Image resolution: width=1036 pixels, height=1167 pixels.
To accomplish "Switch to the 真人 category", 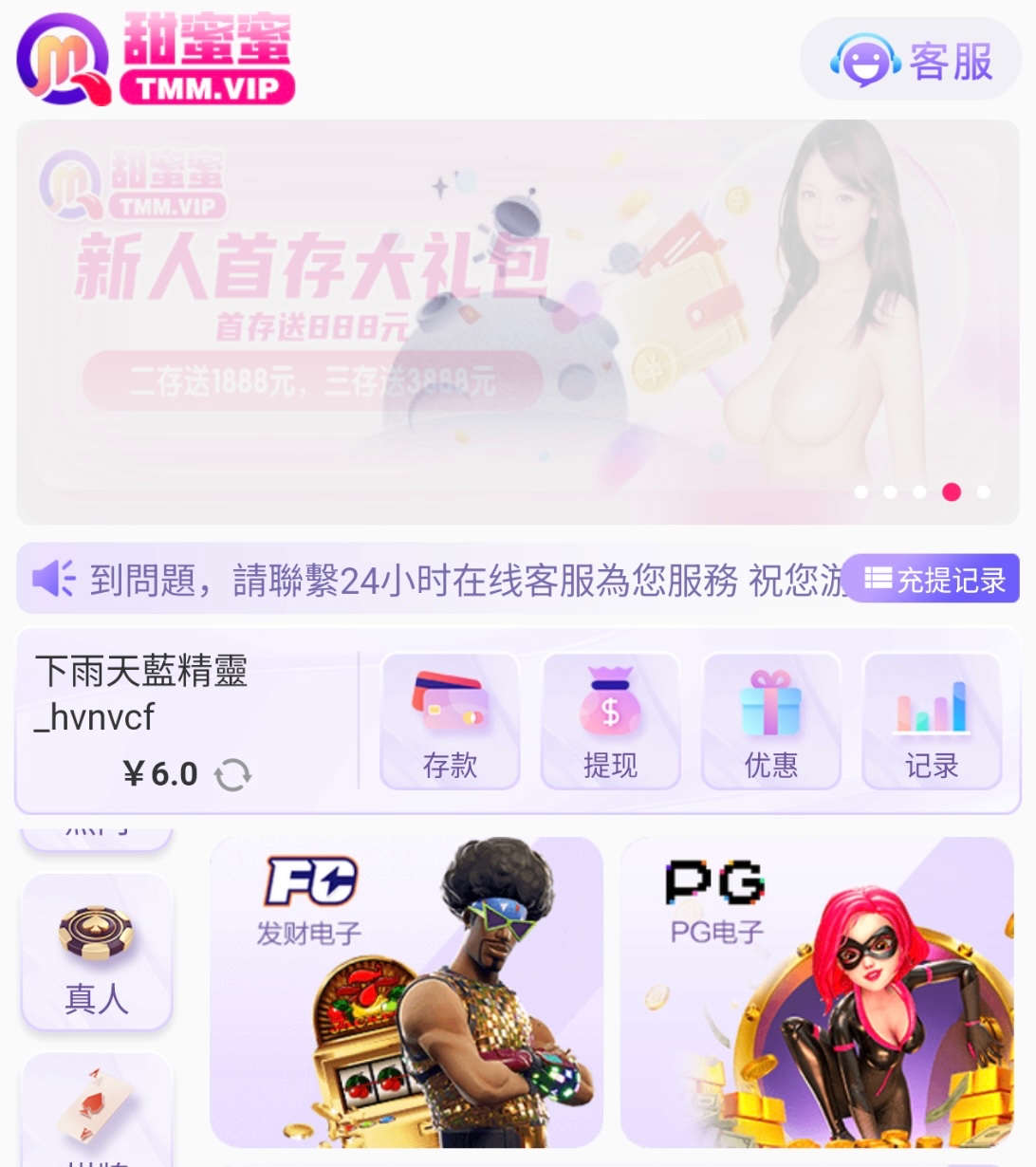I will click(x=97, y=952).
